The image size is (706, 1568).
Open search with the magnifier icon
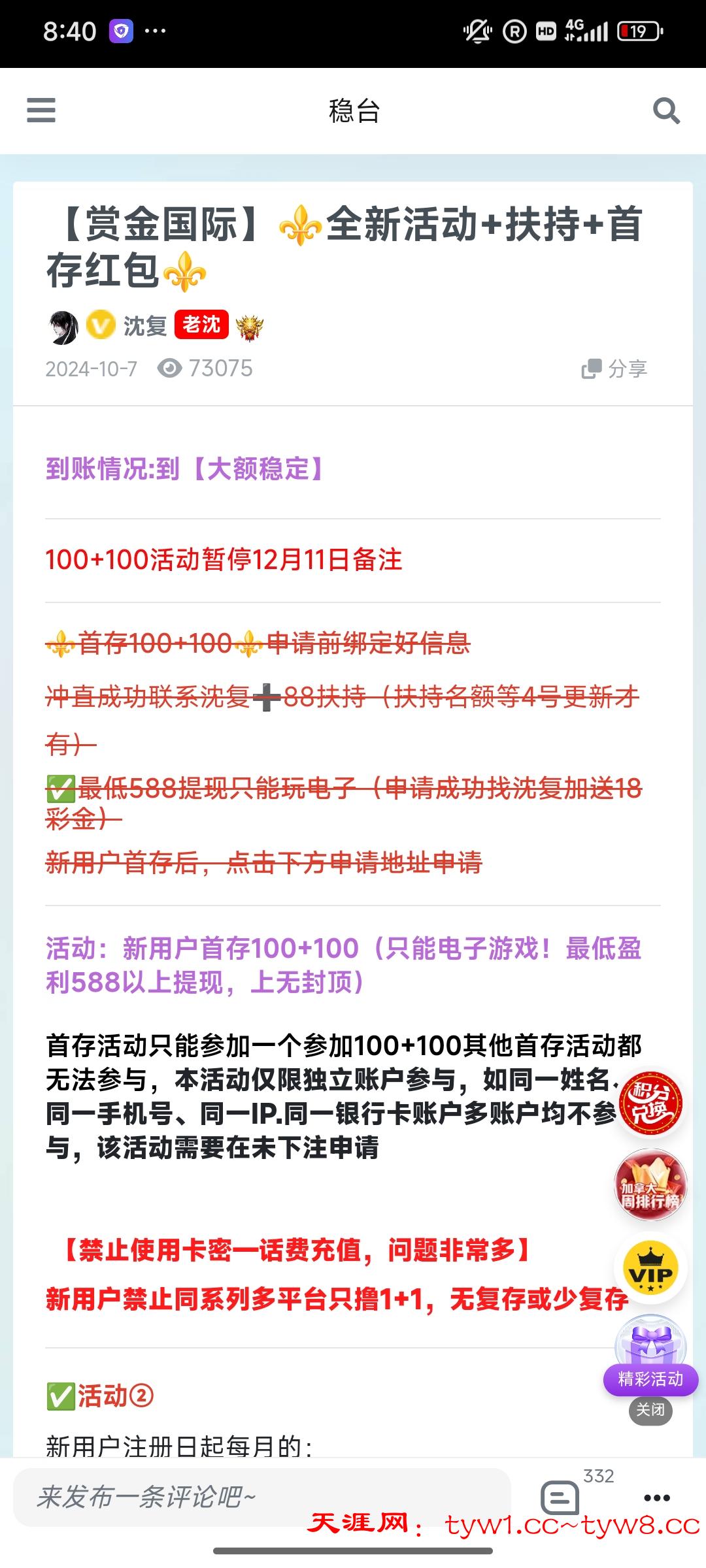666,110
